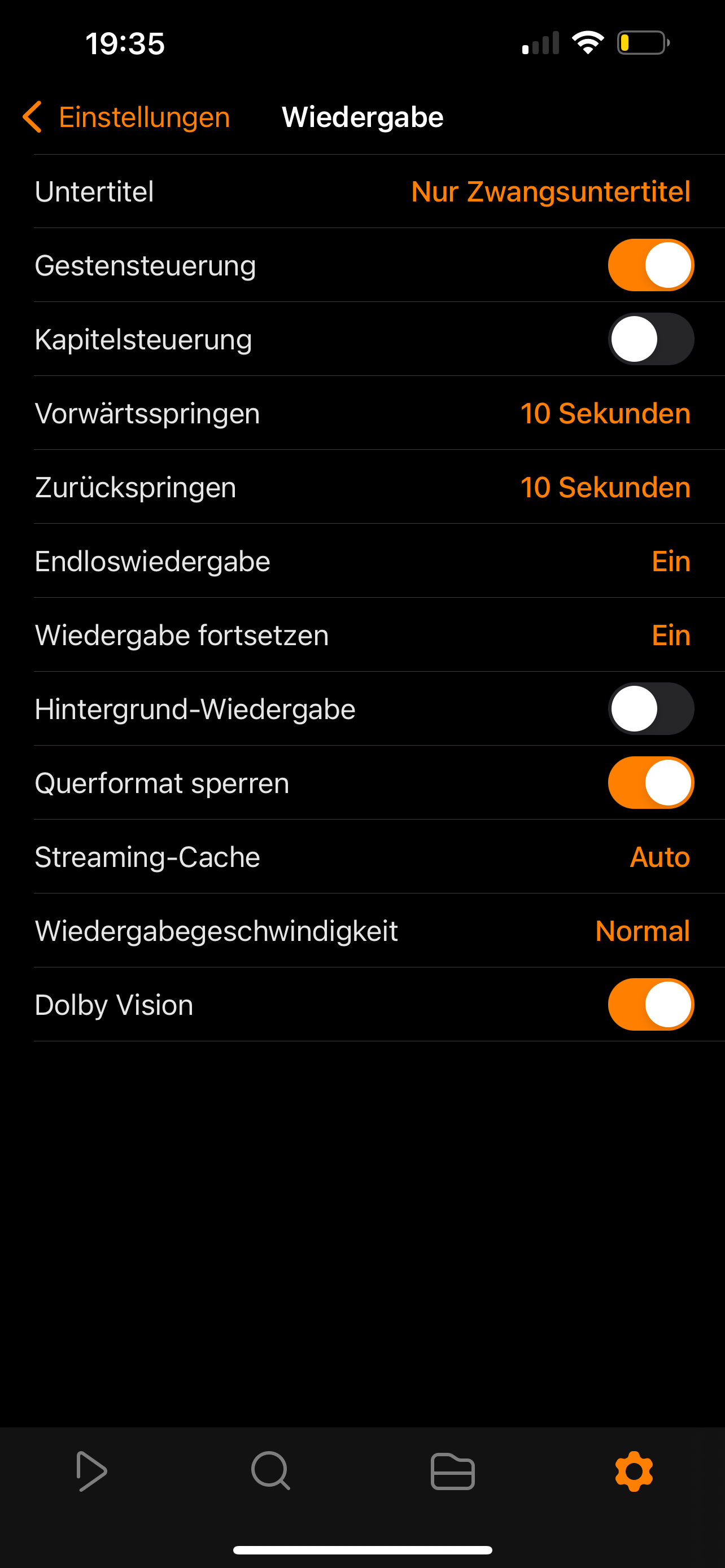The image size is (725, 1568).
Task: Turn on Hintergrund-Wiedergabe
Action: [x=650, y=709]
